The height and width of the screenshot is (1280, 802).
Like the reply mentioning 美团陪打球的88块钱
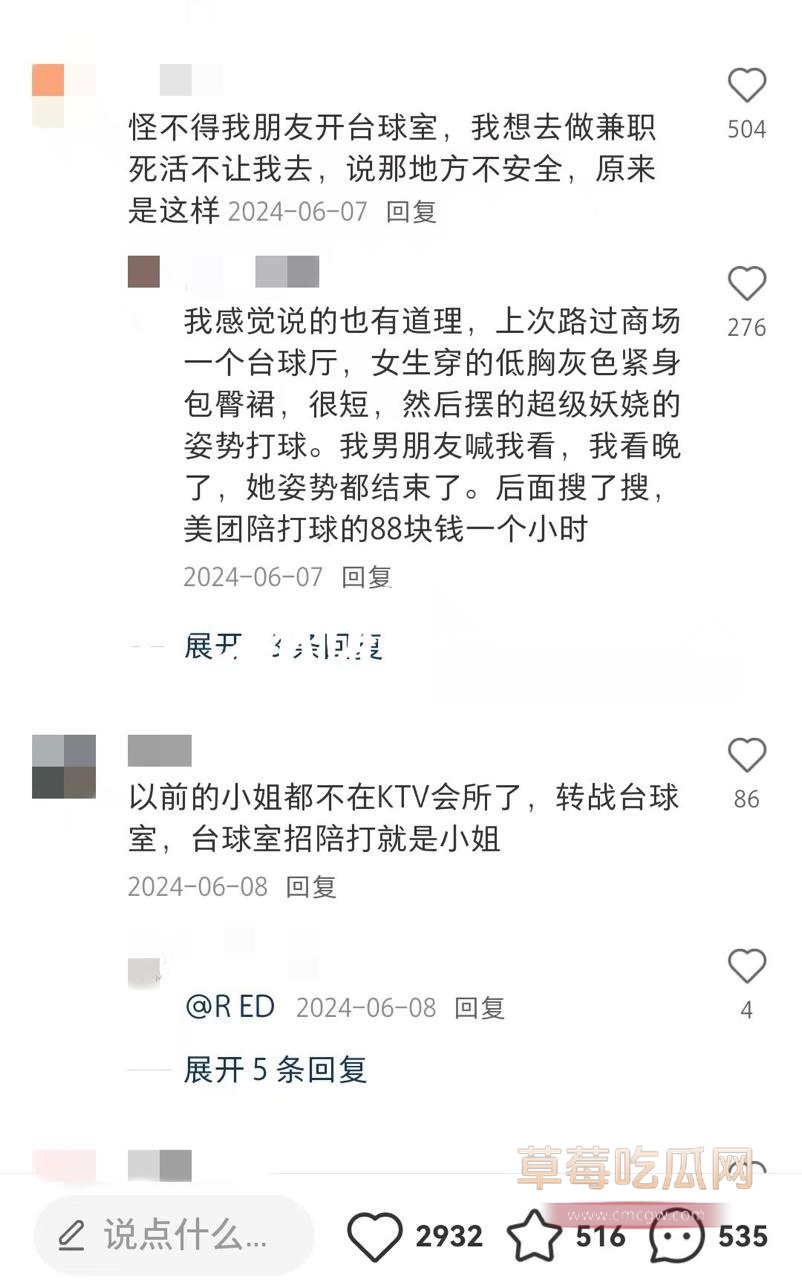pos(746,285)
